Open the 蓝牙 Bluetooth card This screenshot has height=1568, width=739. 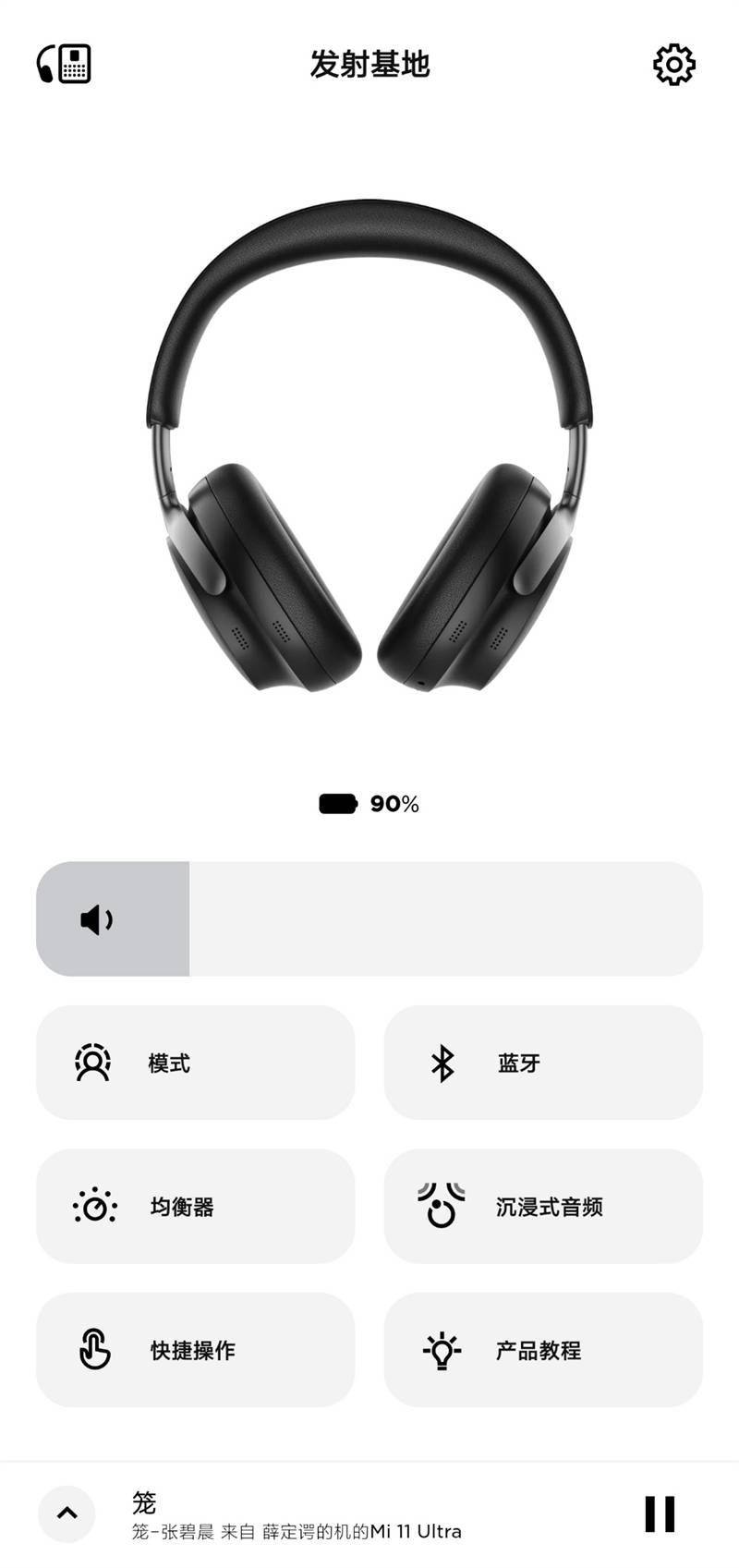(x=543, y=1063)
